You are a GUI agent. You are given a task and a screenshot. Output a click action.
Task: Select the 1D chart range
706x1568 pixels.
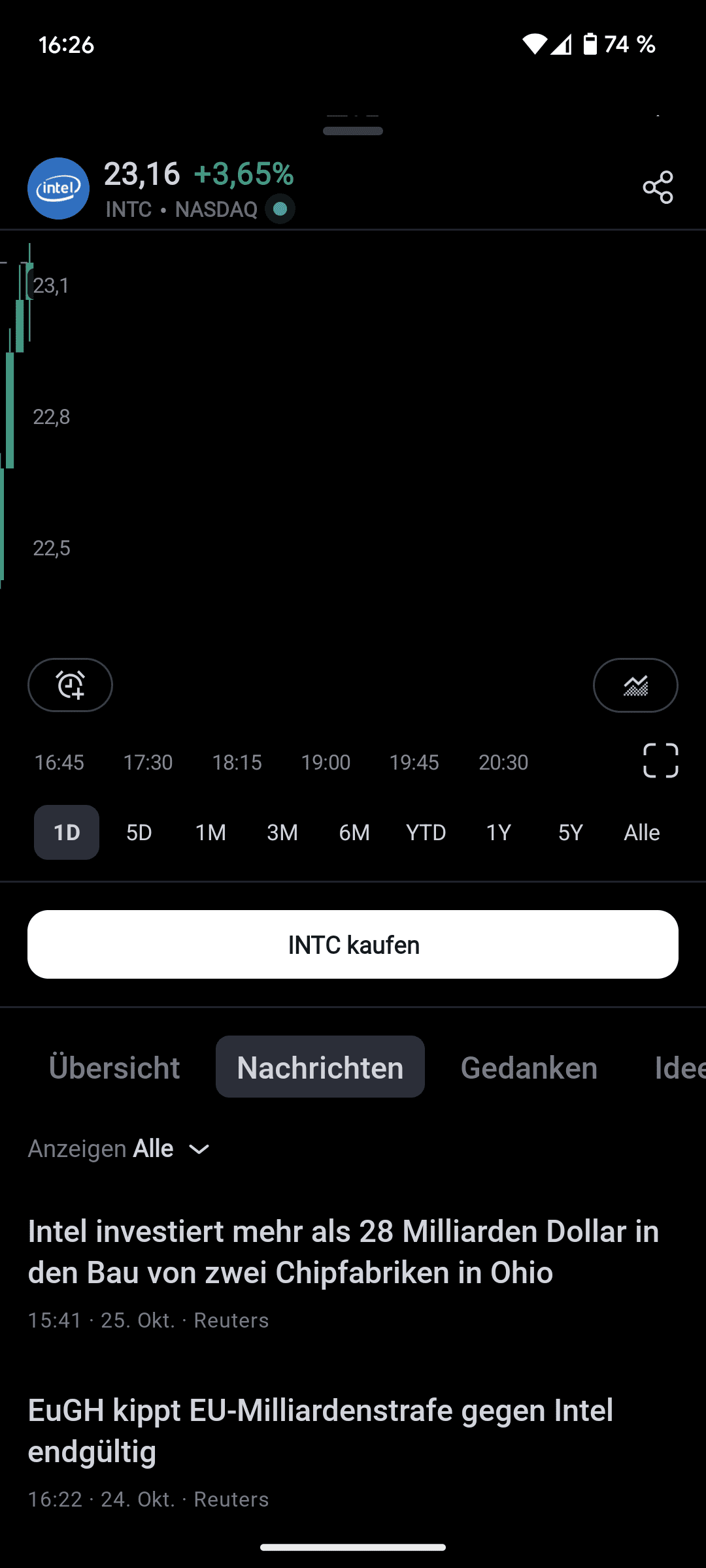point(67,832)
